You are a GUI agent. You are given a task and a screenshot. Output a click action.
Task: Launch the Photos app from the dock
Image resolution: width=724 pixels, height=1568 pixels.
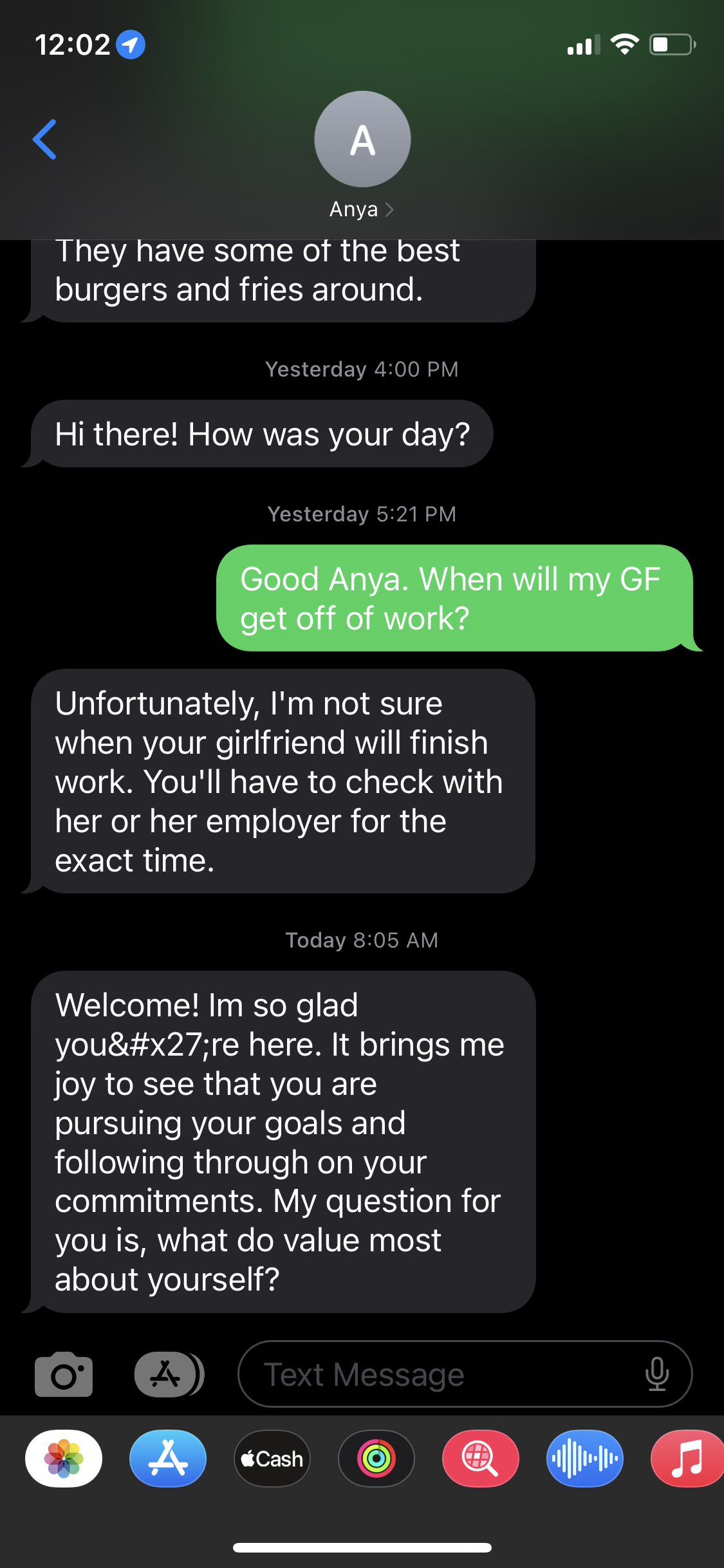[64, 1459]
